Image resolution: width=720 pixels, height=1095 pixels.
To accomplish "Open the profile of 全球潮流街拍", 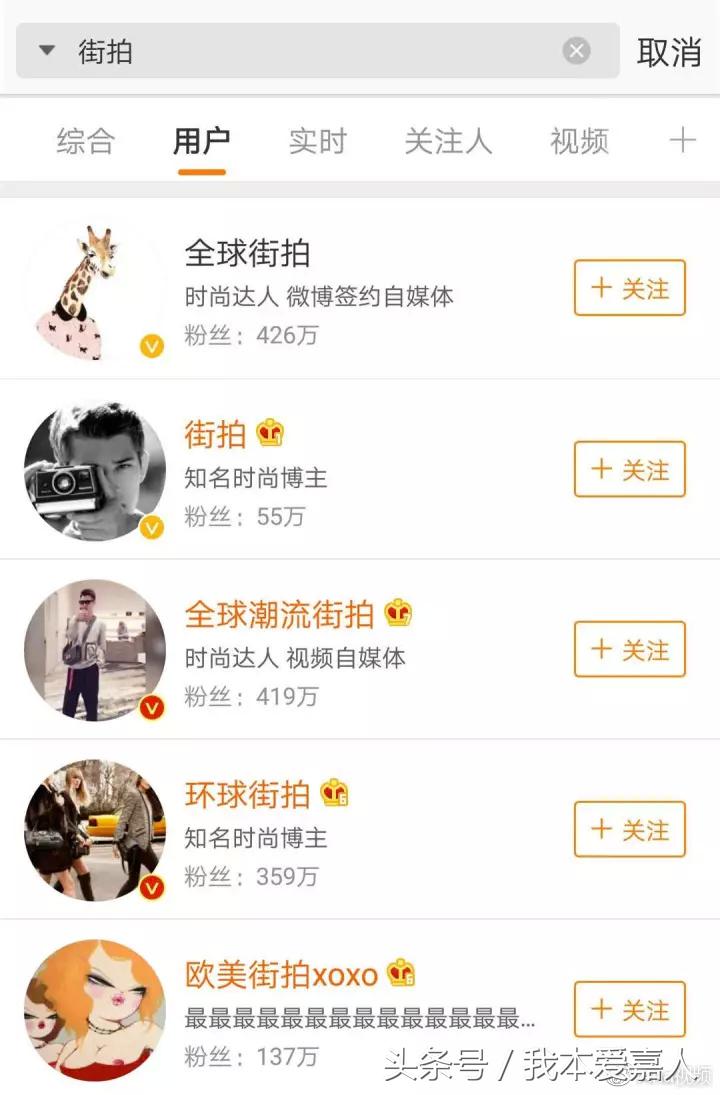I will (279, 614).
